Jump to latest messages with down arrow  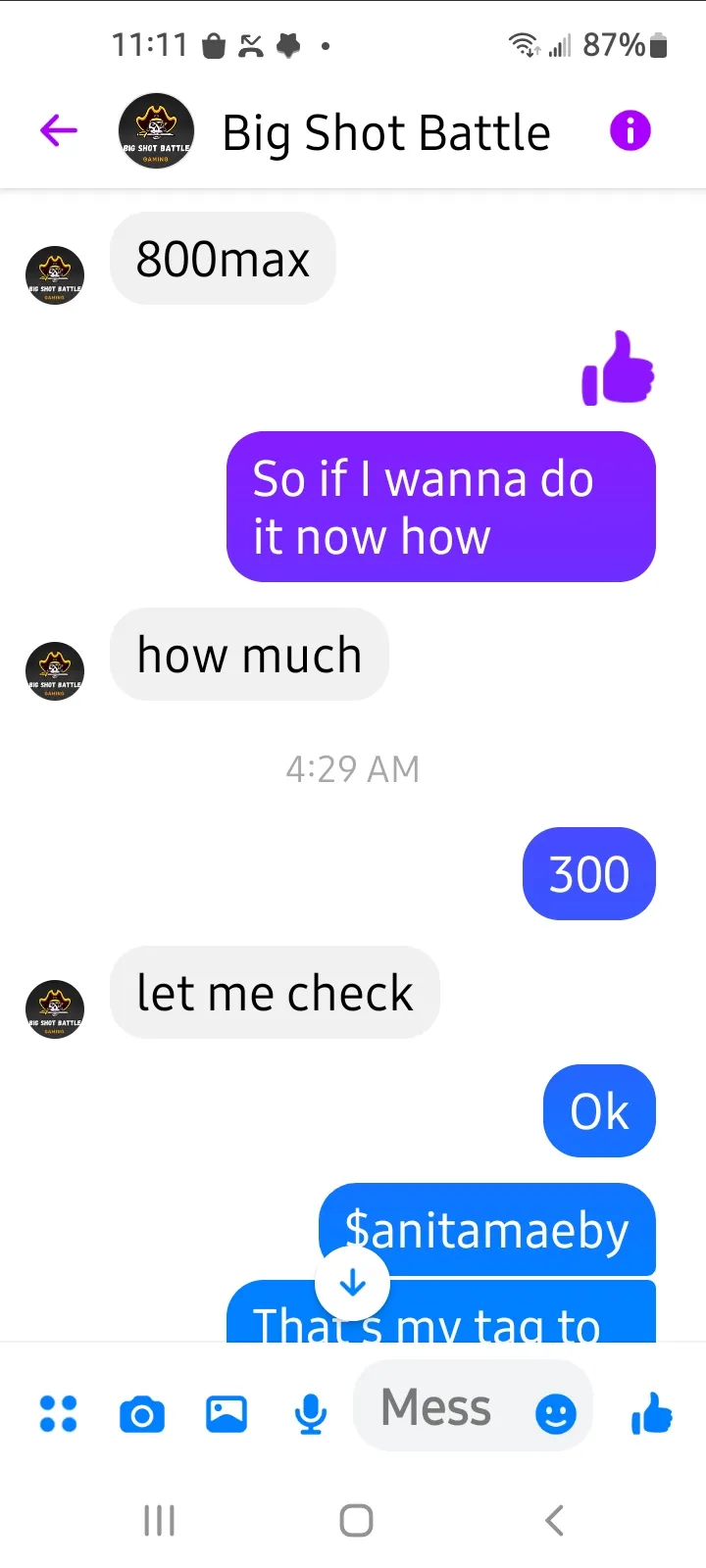click(353, 1283)
